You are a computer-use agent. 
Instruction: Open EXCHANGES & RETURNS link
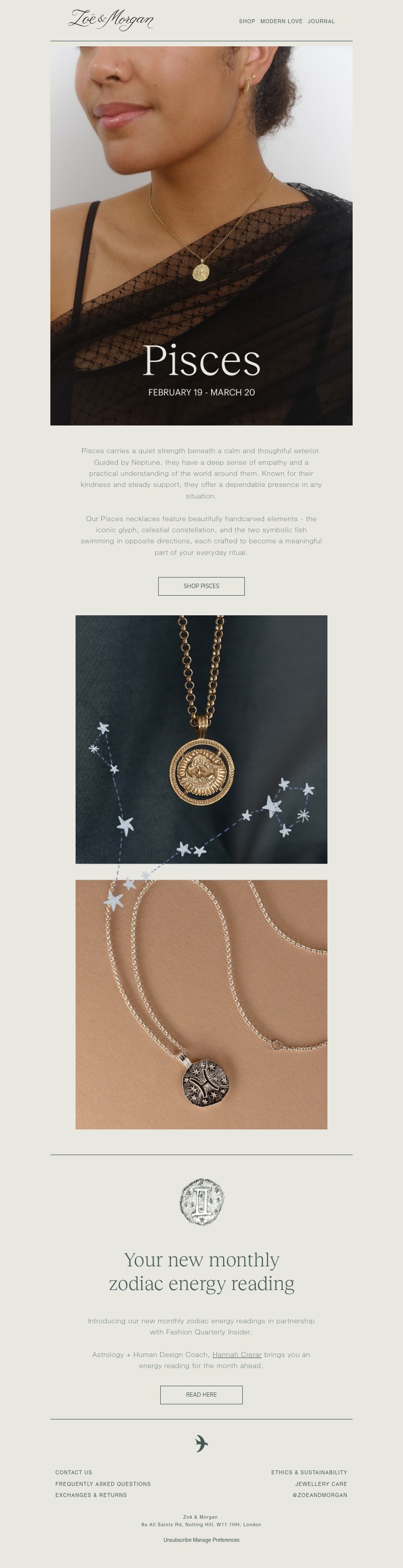[x=91, y=1495]
